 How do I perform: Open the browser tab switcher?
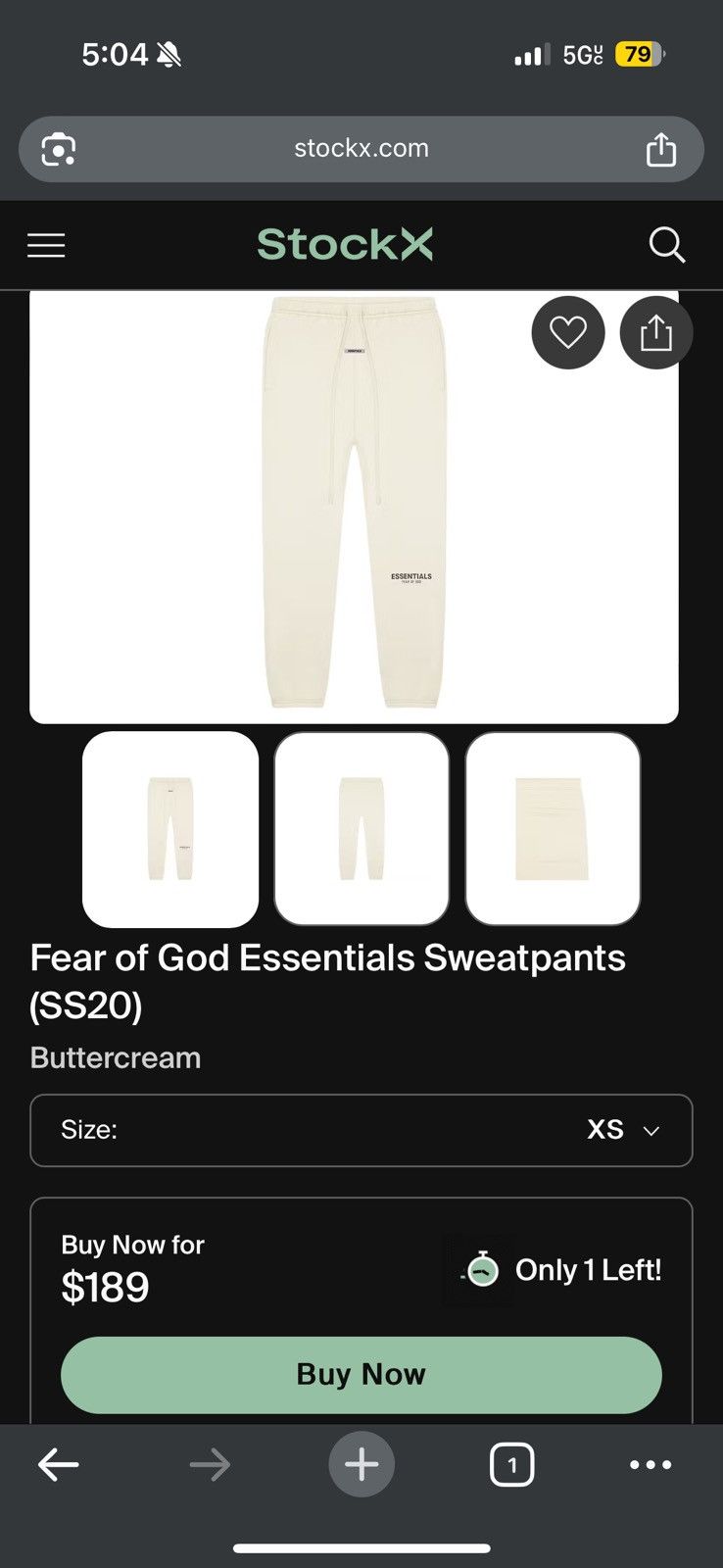(x=511, y=1464)
